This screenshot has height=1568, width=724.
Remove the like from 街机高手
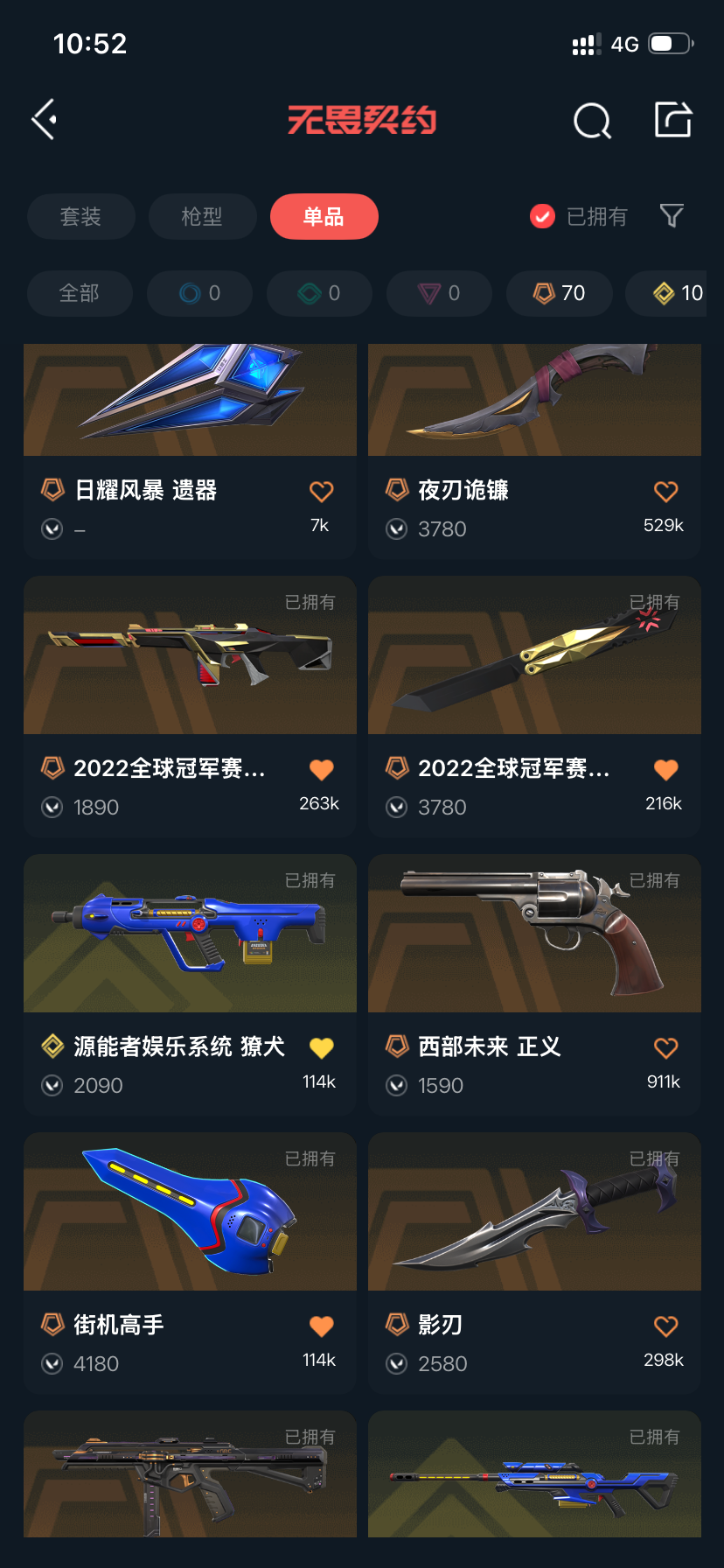point(322,1326)
